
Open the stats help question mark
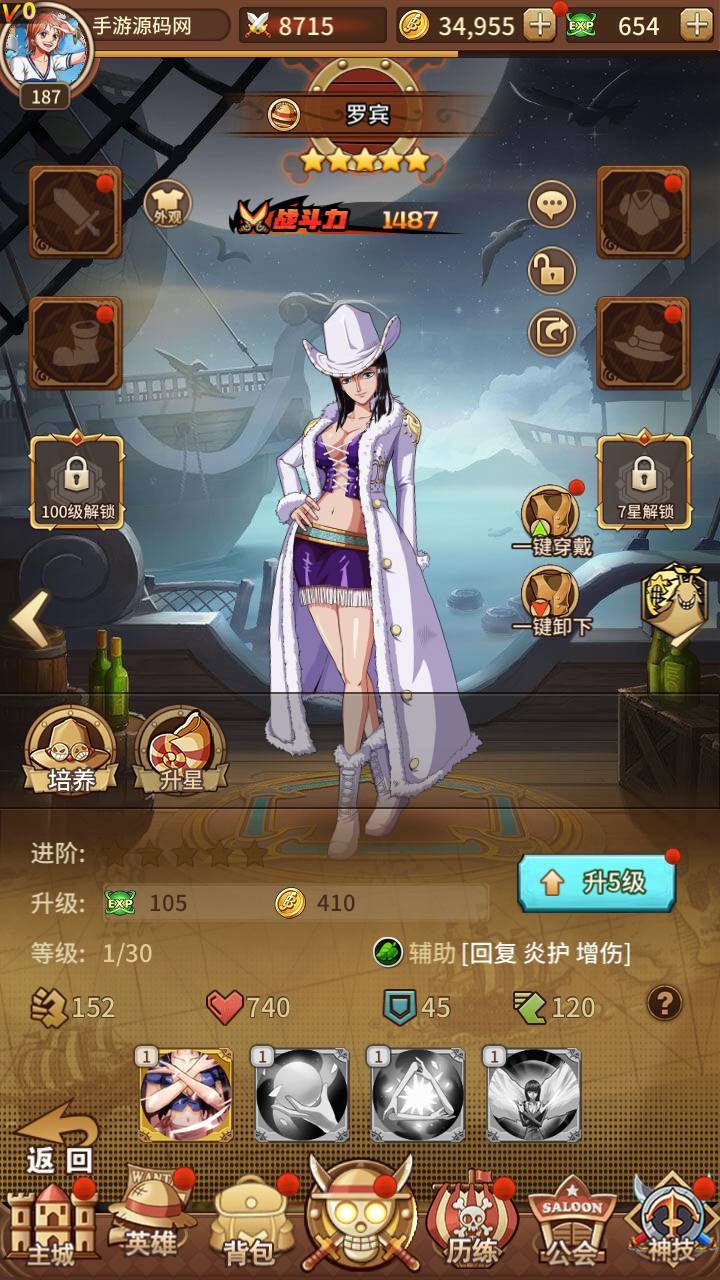click(x=664, y=1002)
